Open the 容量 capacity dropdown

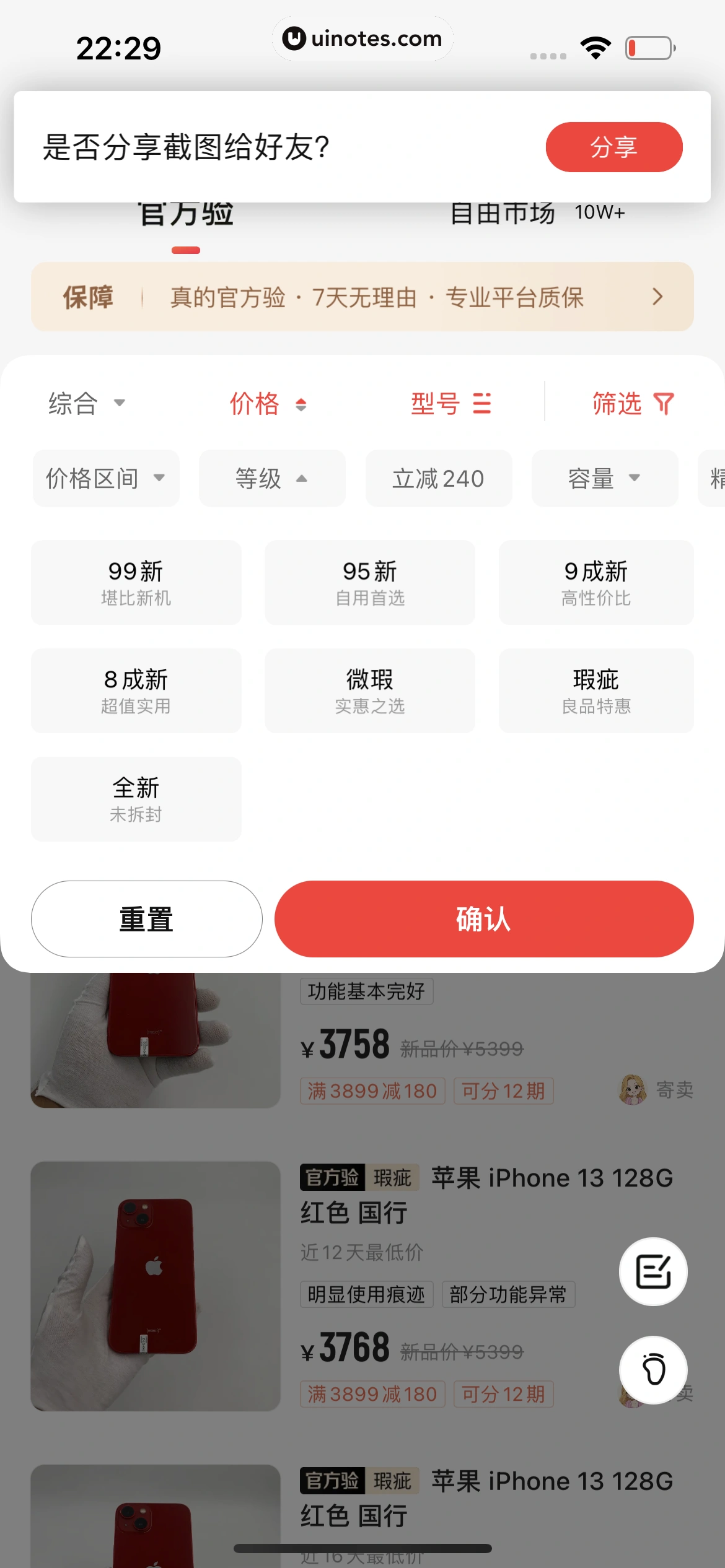[x=603, y=478]
